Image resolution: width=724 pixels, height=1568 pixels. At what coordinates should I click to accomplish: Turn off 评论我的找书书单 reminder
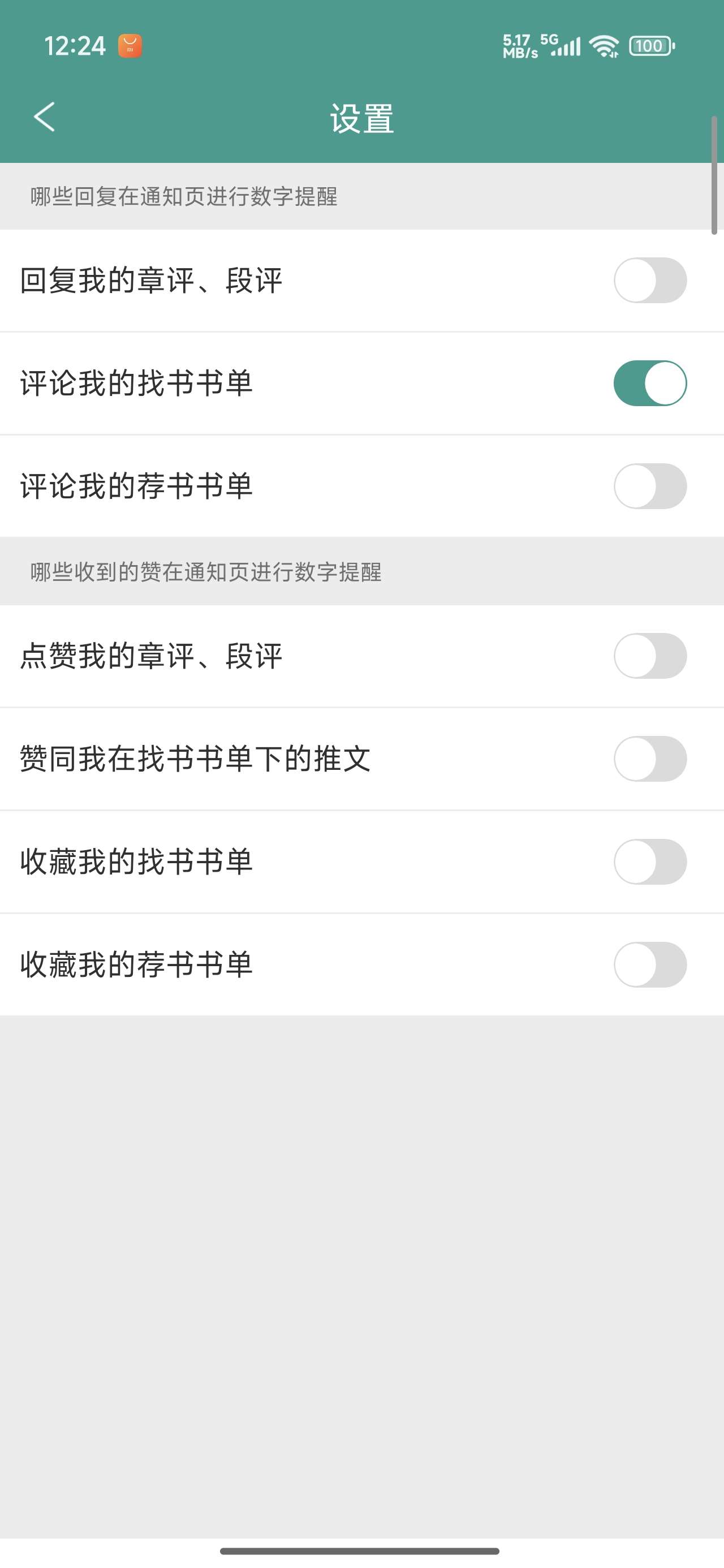click(x=650, y=384)
